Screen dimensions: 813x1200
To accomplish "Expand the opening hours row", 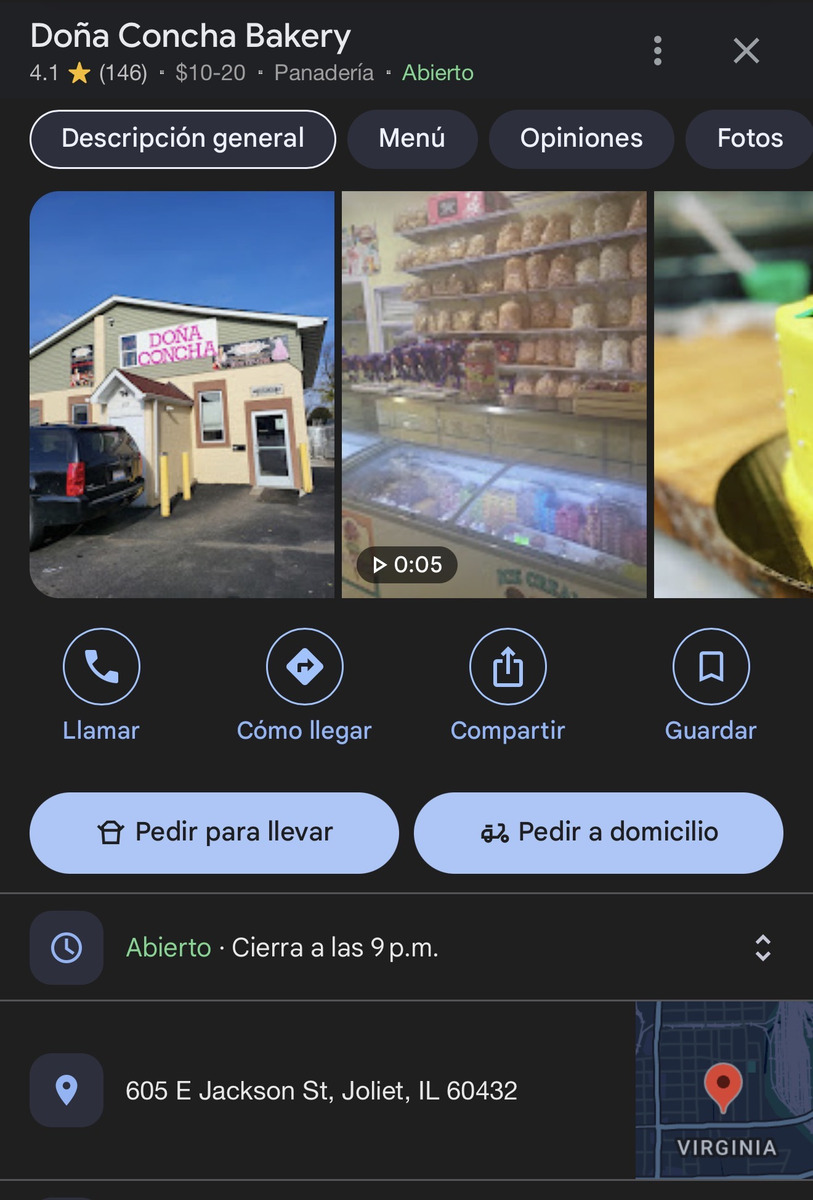I will [x=762, y=948].
